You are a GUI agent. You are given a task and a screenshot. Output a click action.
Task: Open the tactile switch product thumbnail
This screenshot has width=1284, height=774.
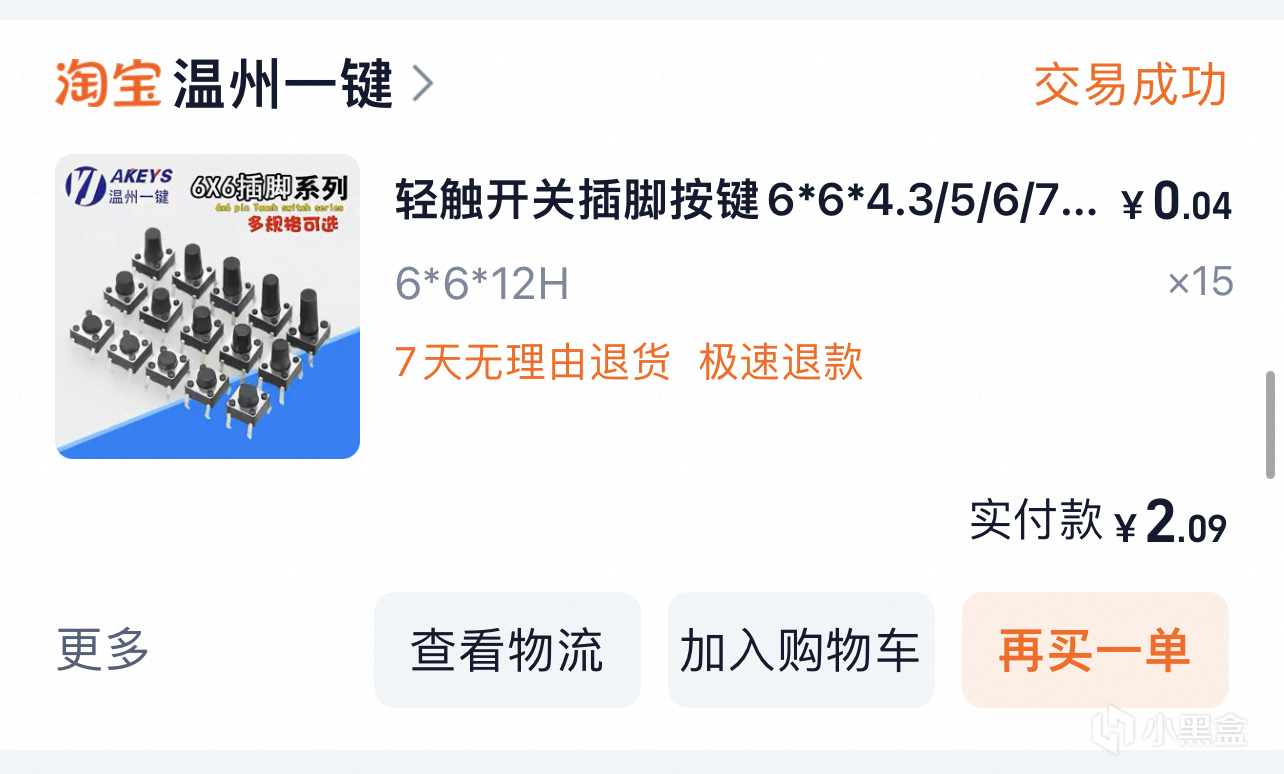point(207,306)
